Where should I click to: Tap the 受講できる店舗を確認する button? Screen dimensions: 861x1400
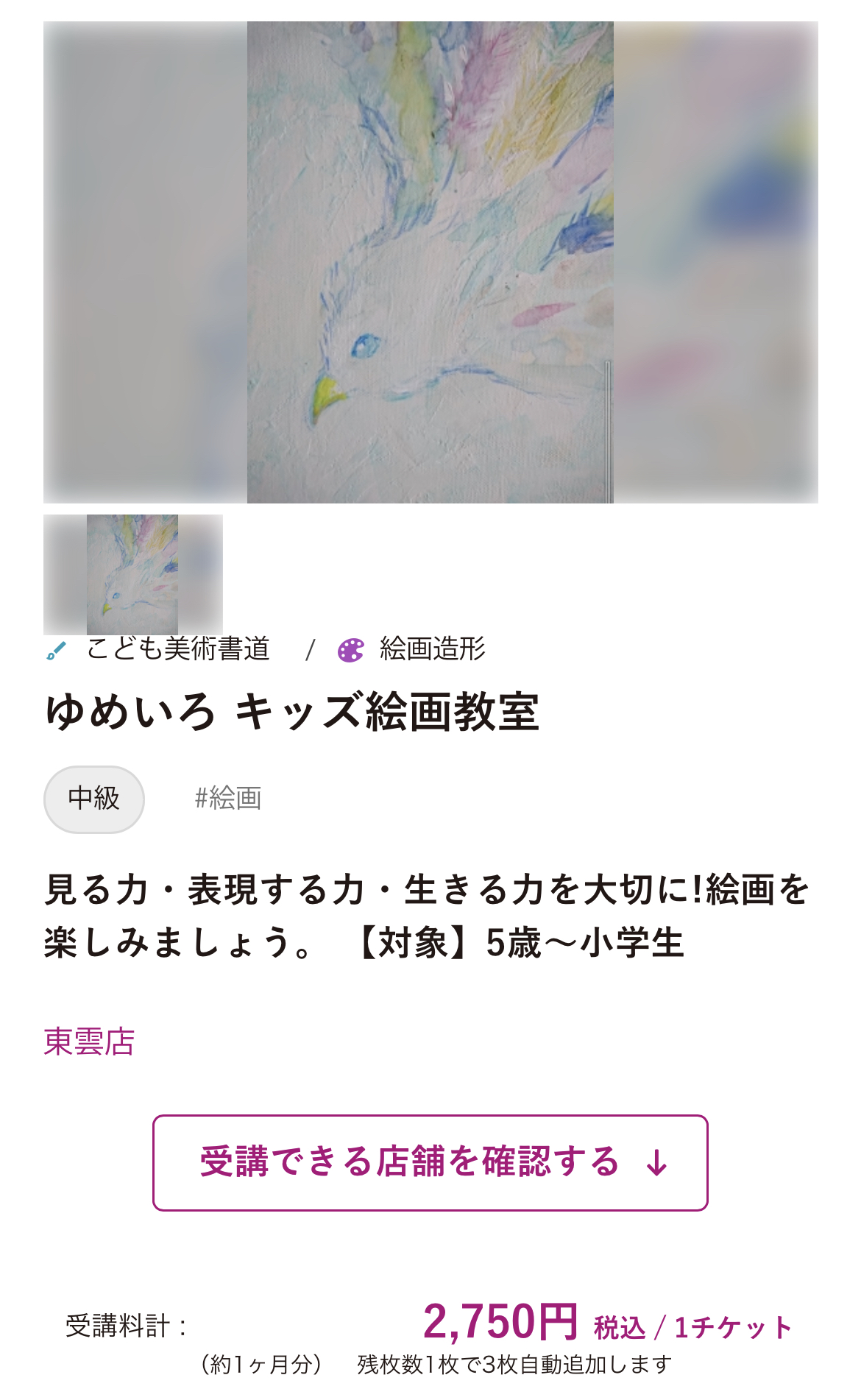430,1162
